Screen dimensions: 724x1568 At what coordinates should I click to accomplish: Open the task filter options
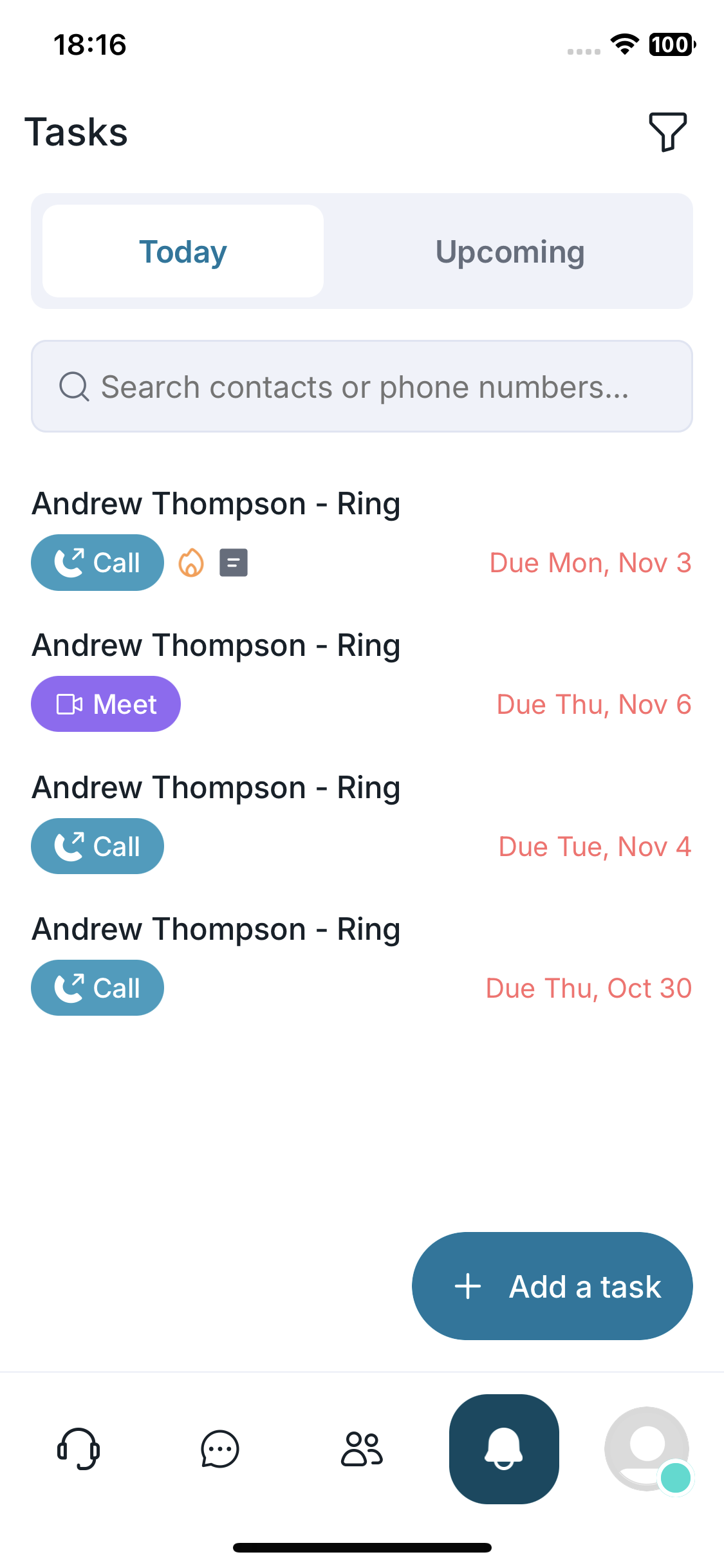pyautogui.click(x=667, y=132)
